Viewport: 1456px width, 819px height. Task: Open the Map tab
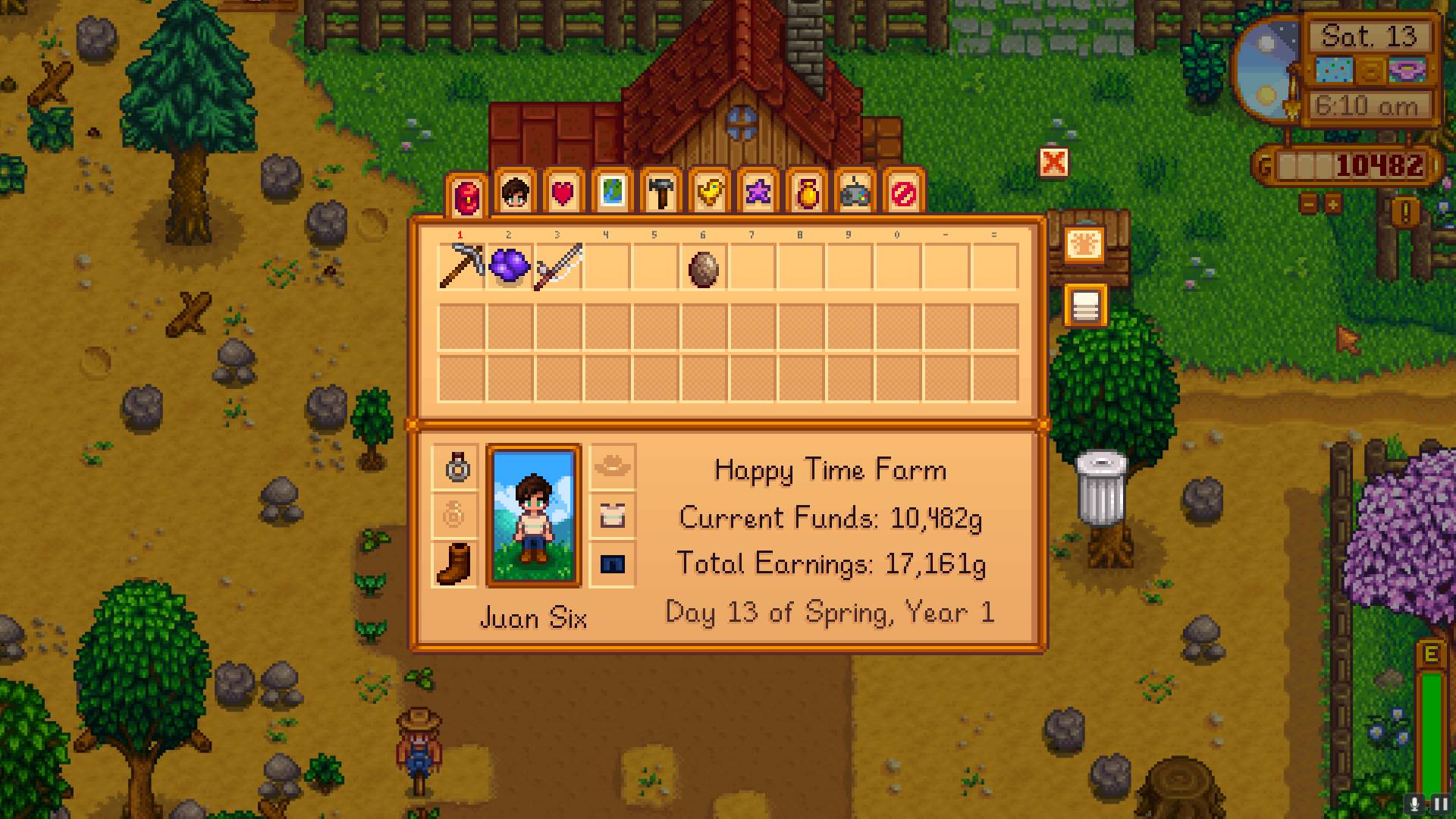pyautogui.click(x=612, y=194)
